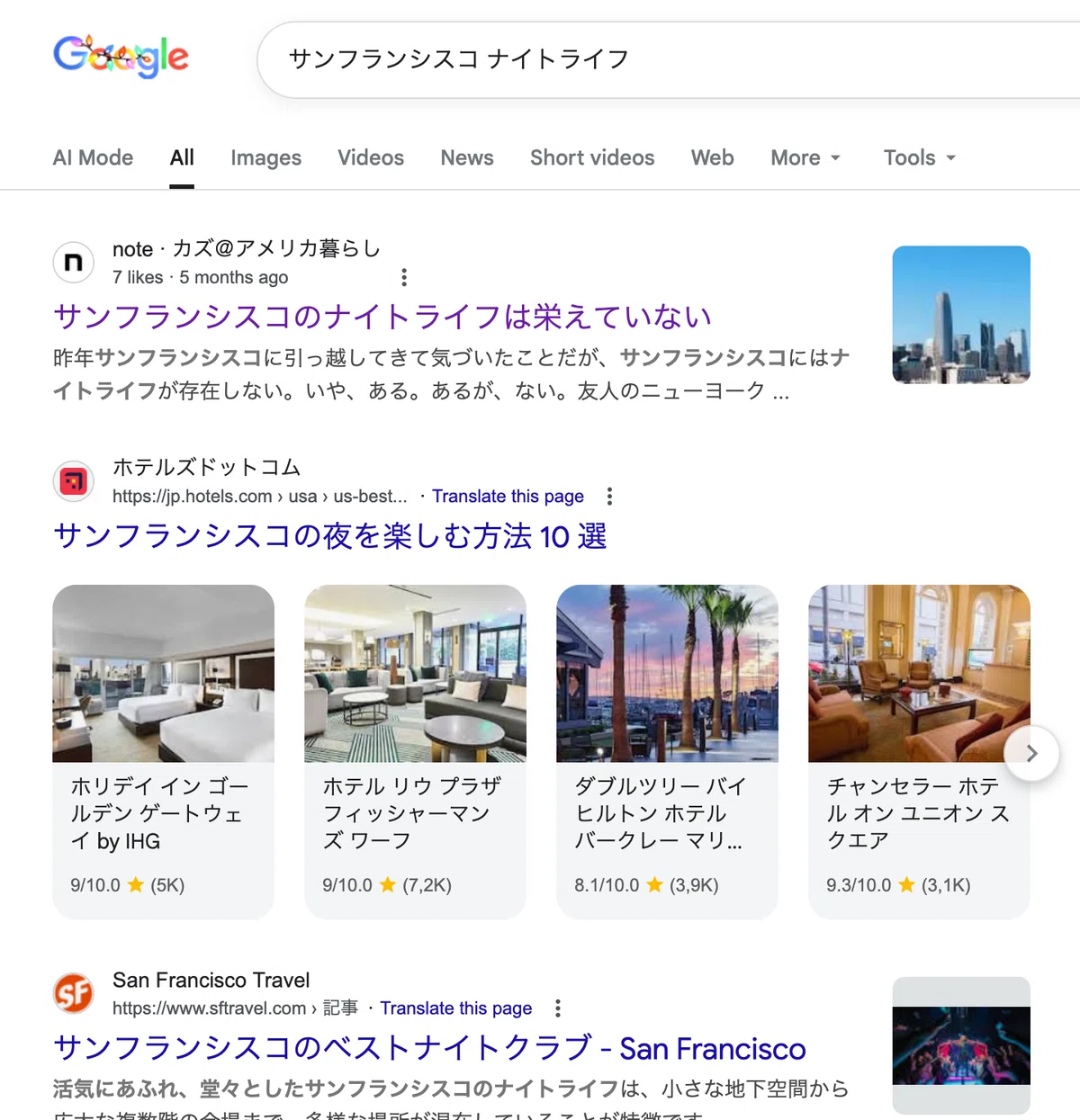Switch to the News tab
This screenshot has height=1120, width=1080.
pos(467,157)
